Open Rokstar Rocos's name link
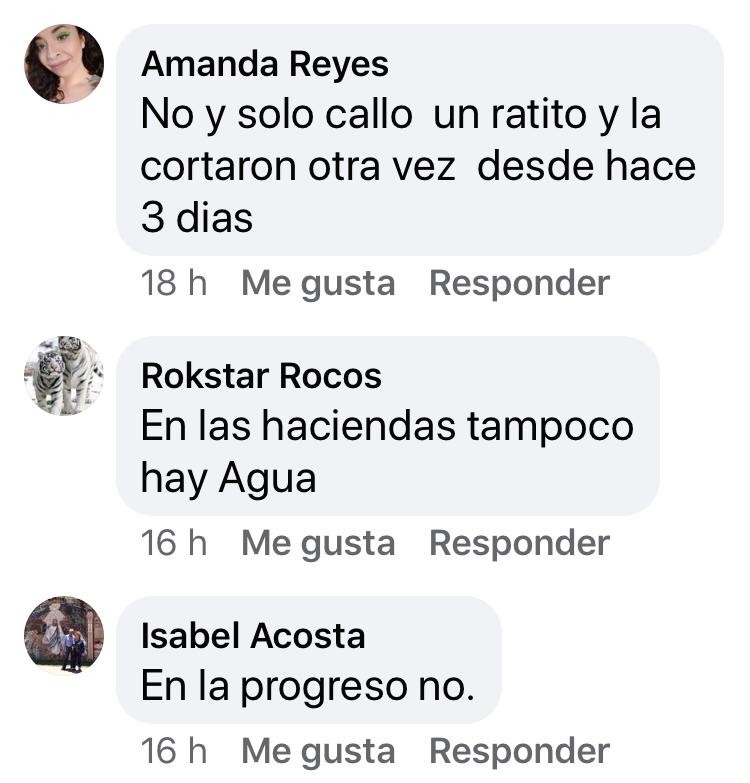 (x=261, y=376)
